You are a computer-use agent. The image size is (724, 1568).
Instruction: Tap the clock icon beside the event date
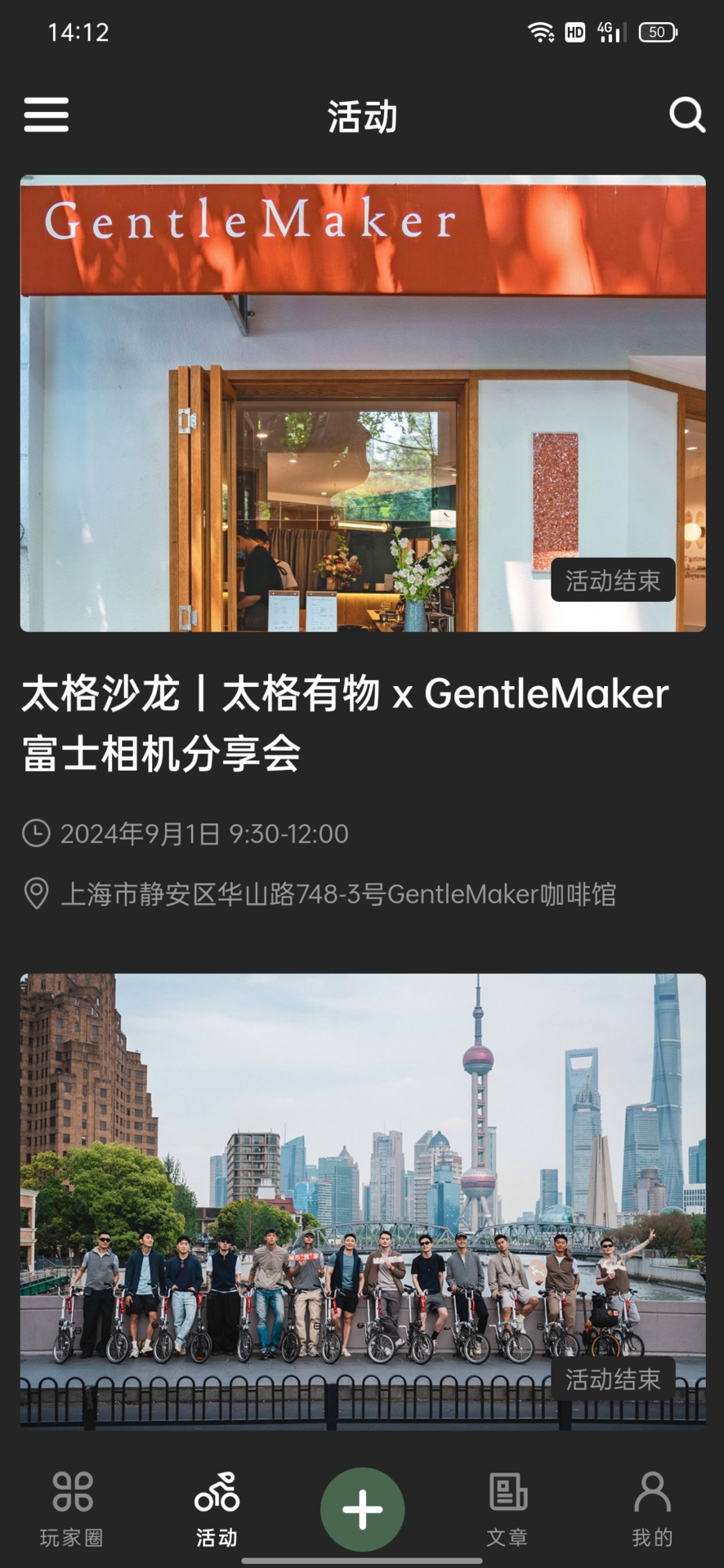click(x=36, y=834)
